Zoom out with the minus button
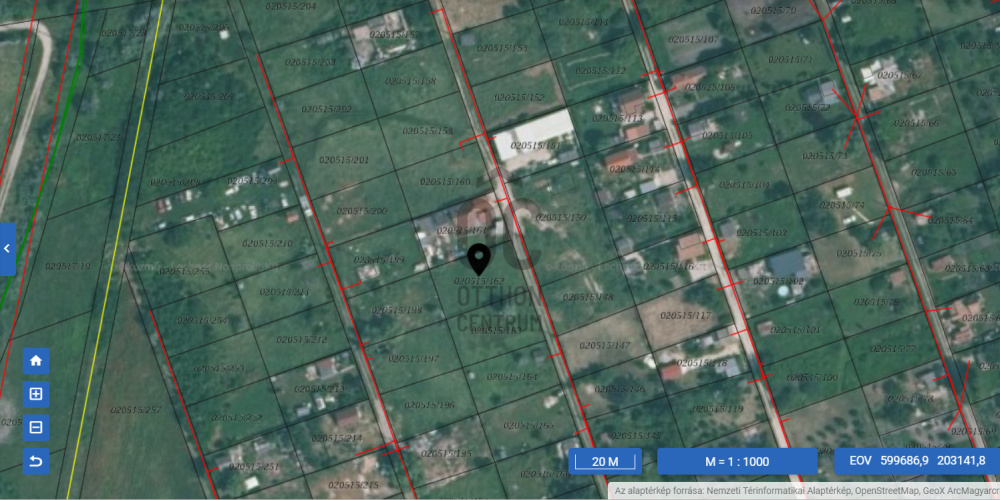 point(36,428)
